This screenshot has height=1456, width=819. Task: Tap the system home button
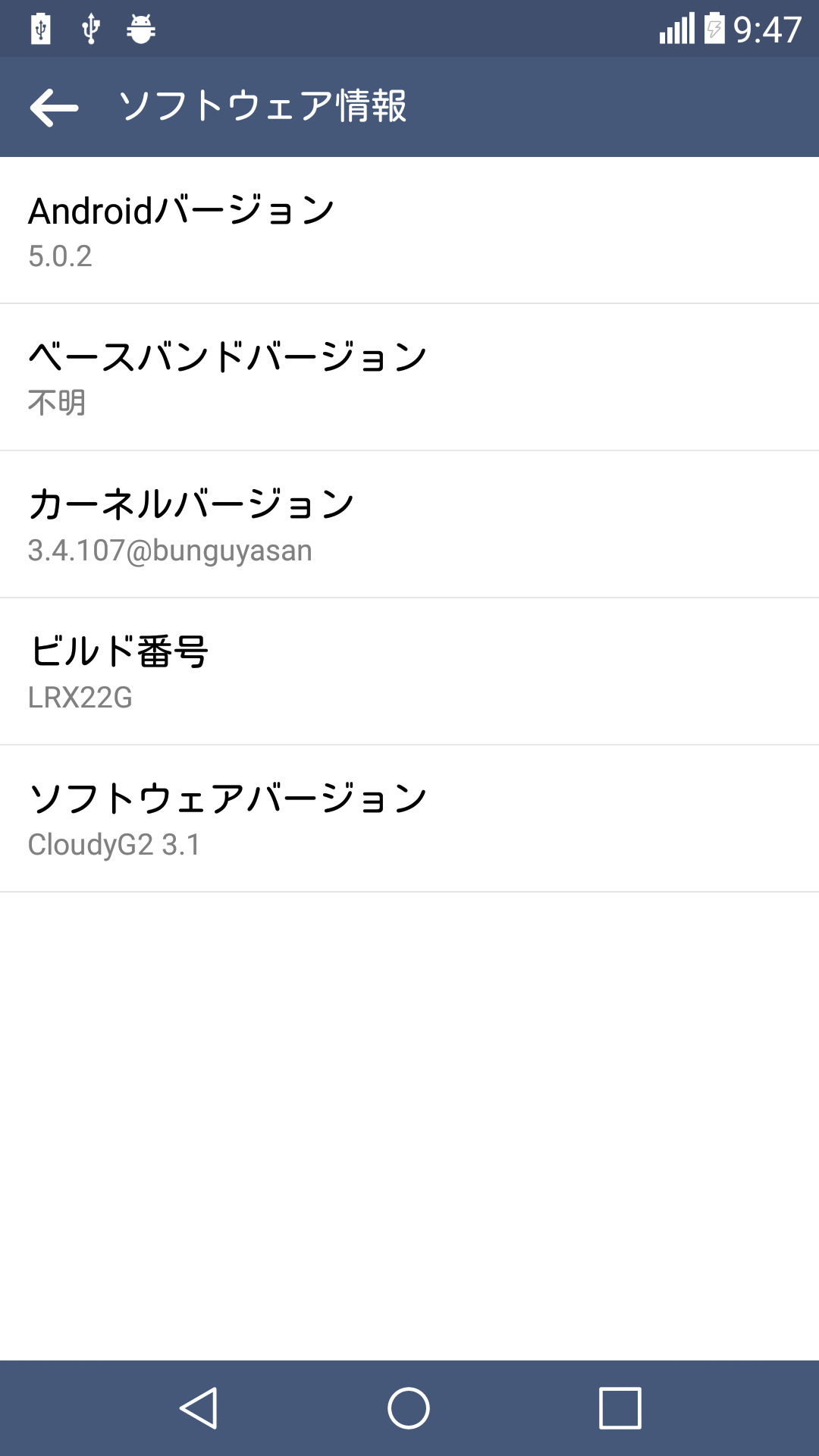(409, 1408)
